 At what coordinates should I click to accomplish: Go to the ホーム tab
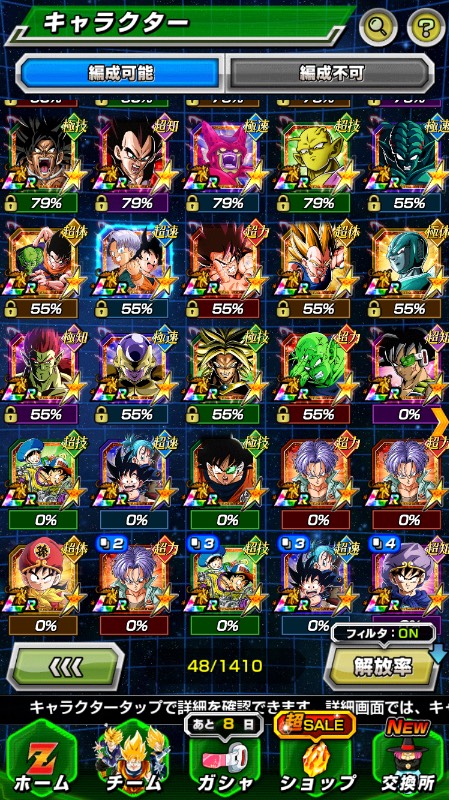(x=40, y=760)
